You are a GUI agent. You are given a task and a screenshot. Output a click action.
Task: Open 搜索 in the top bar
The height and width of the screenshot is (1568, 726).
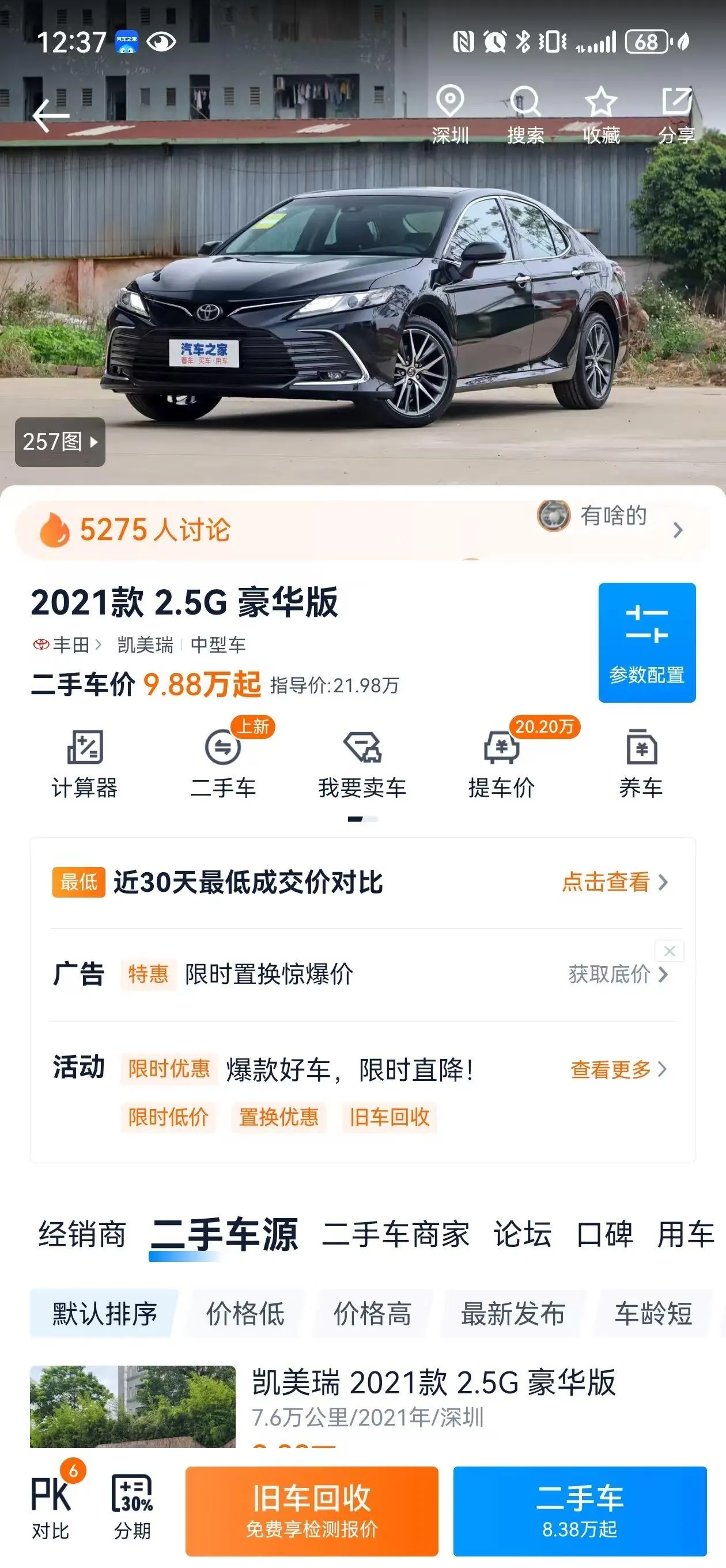click(x=526, y=116)
